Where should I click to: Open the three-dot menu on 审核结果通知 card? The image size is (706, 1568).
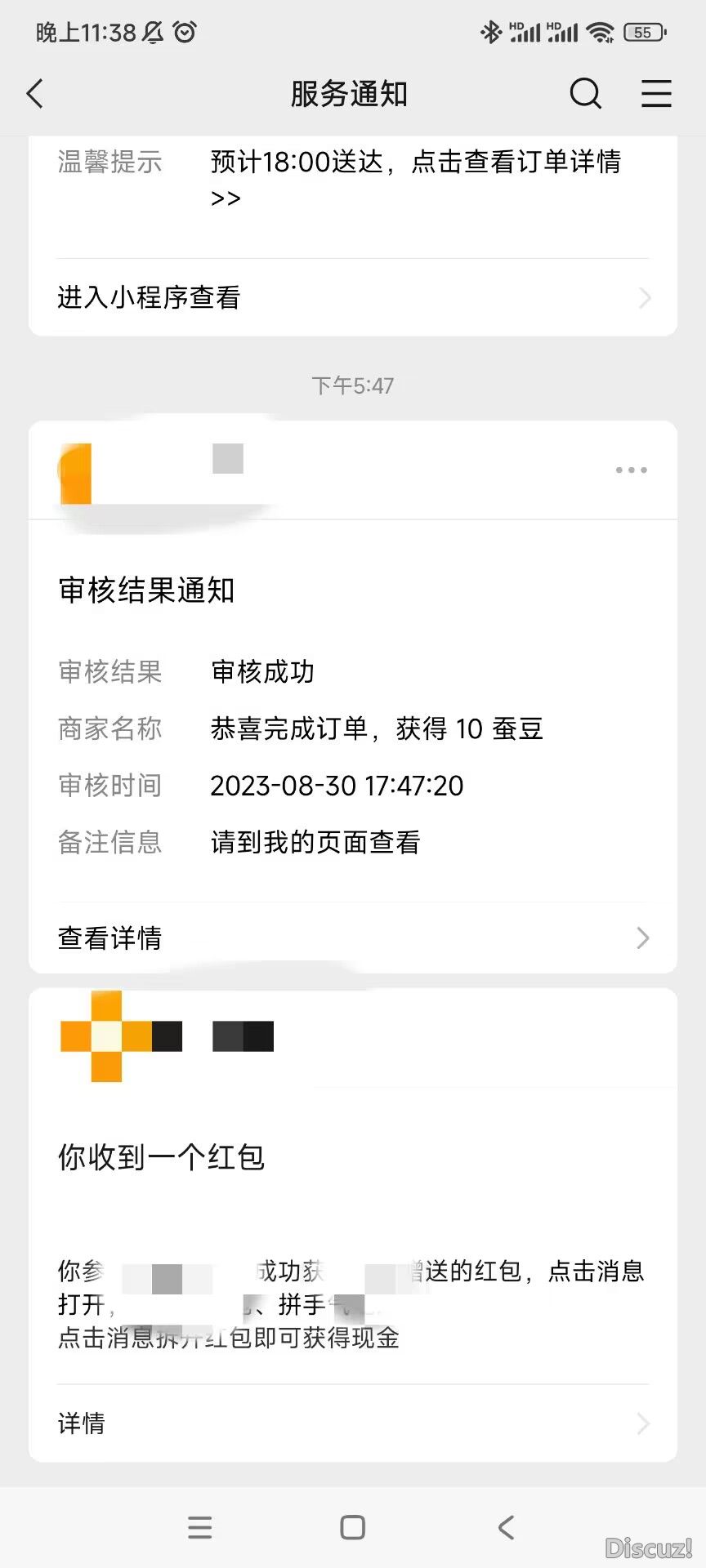(x=631, y=470)
